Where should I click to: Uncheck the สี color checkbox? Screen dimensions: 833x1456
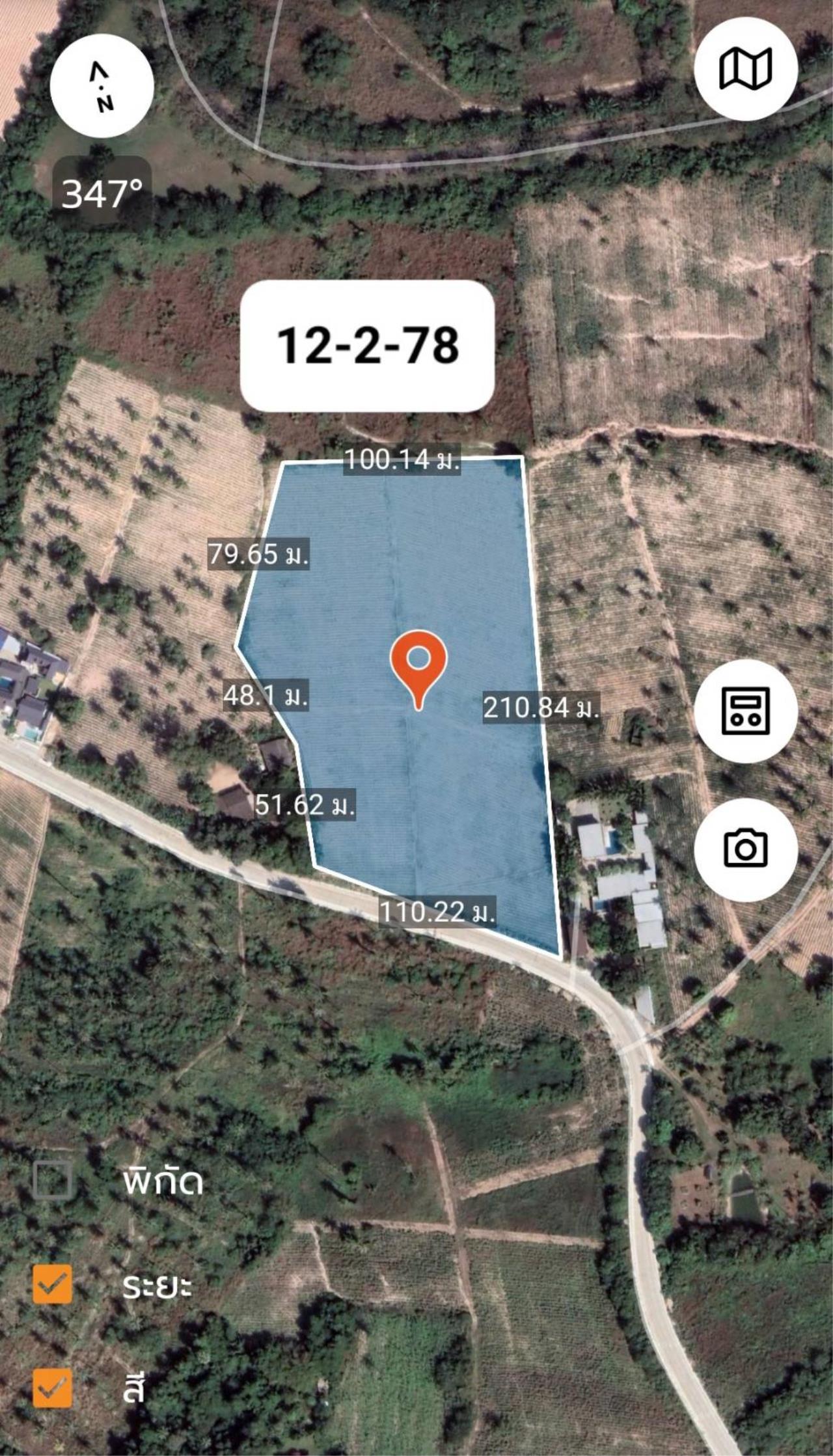[x=53, y=1388]
